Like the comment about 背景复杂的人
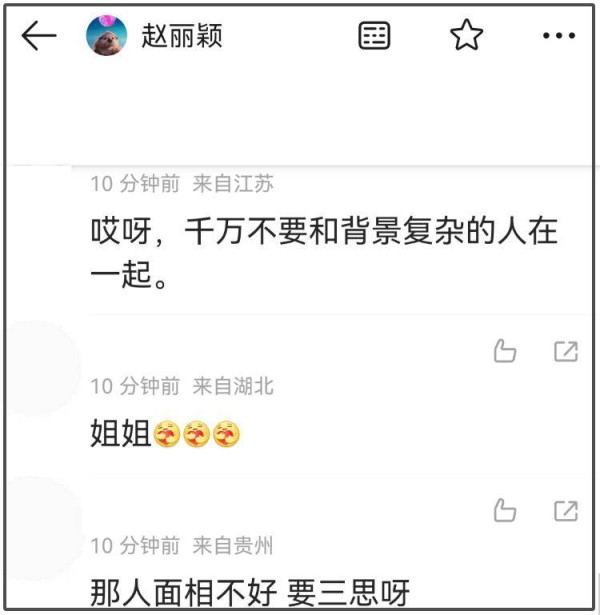Viewport: 600px width, 615px height. [505, 351]
